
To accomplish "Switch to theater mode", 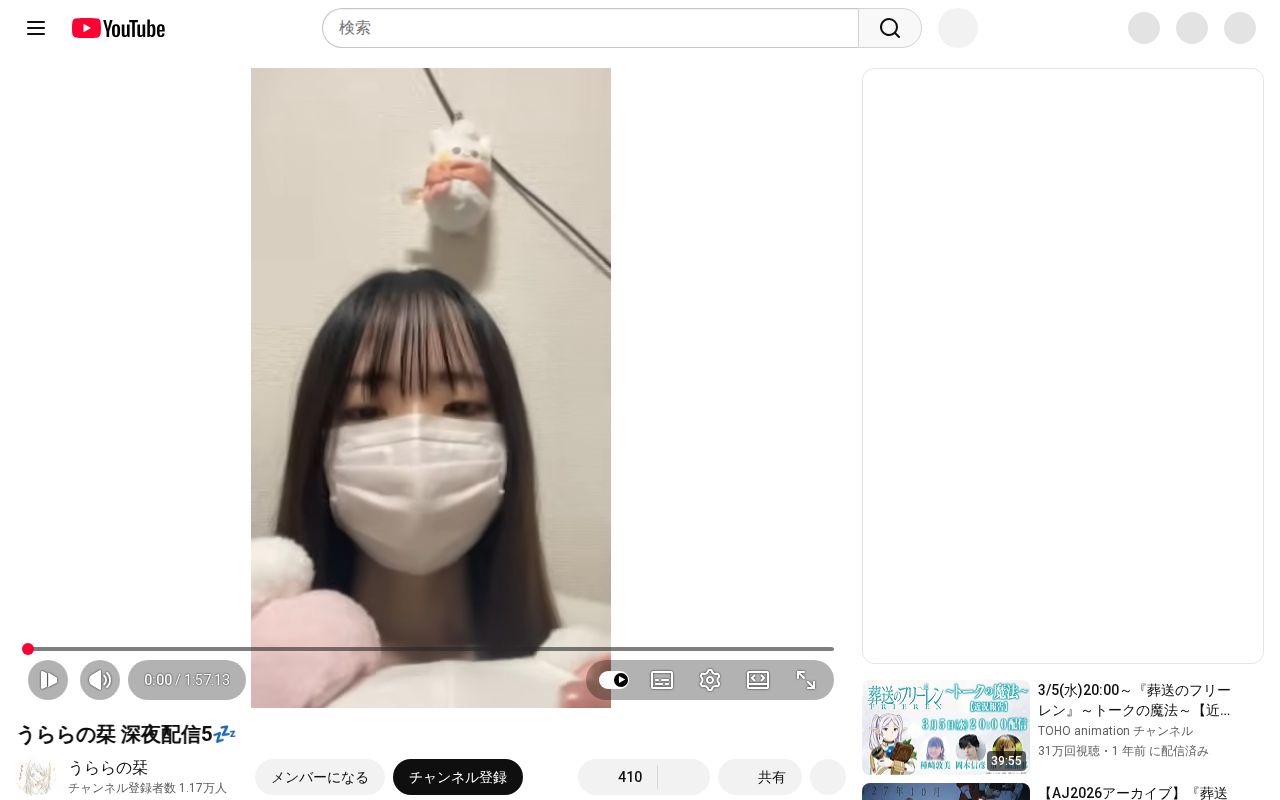I will point(758,680).
